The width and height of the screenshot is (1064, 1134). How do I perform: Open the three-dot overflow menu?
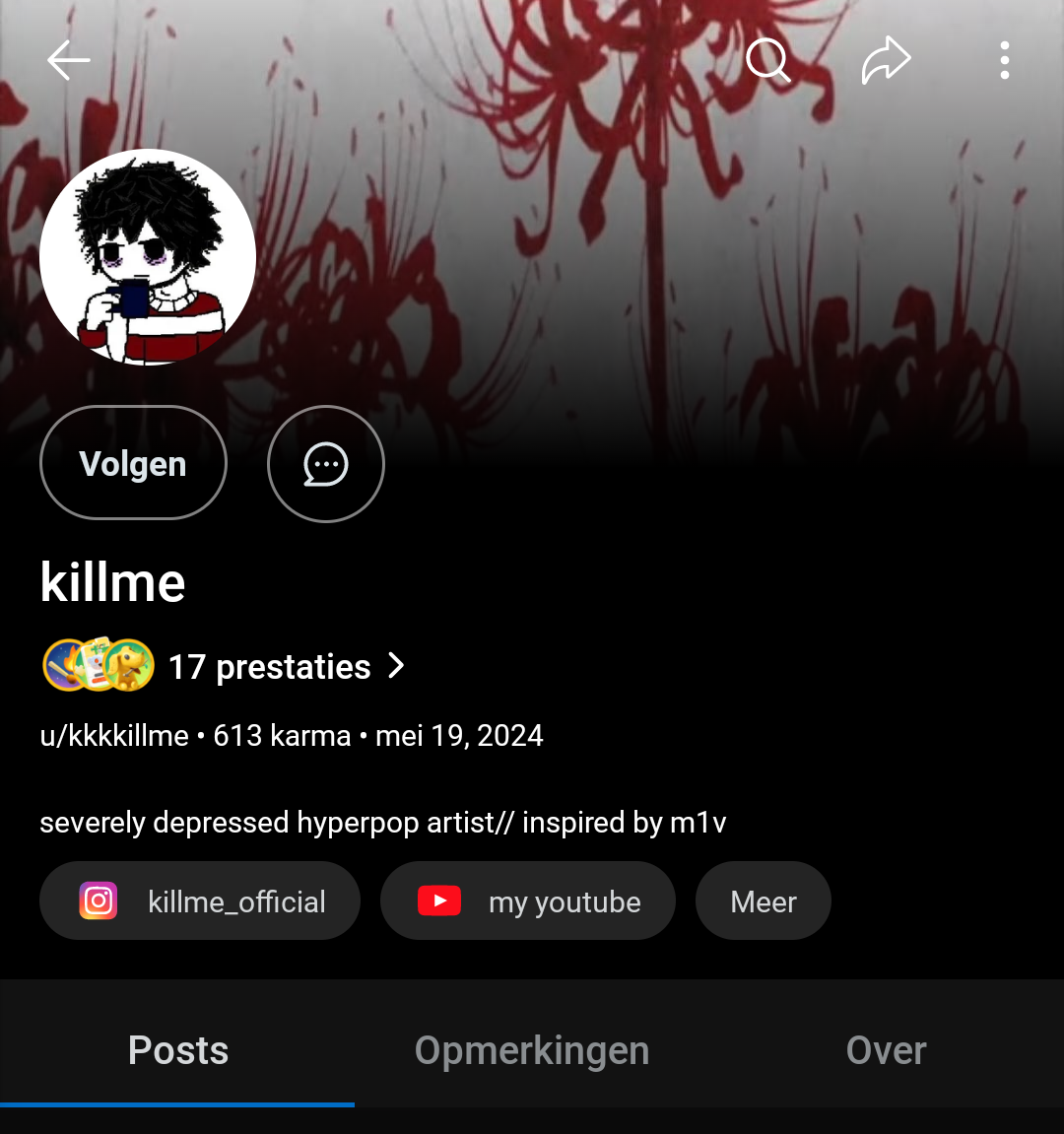(x=1004, y=60)
